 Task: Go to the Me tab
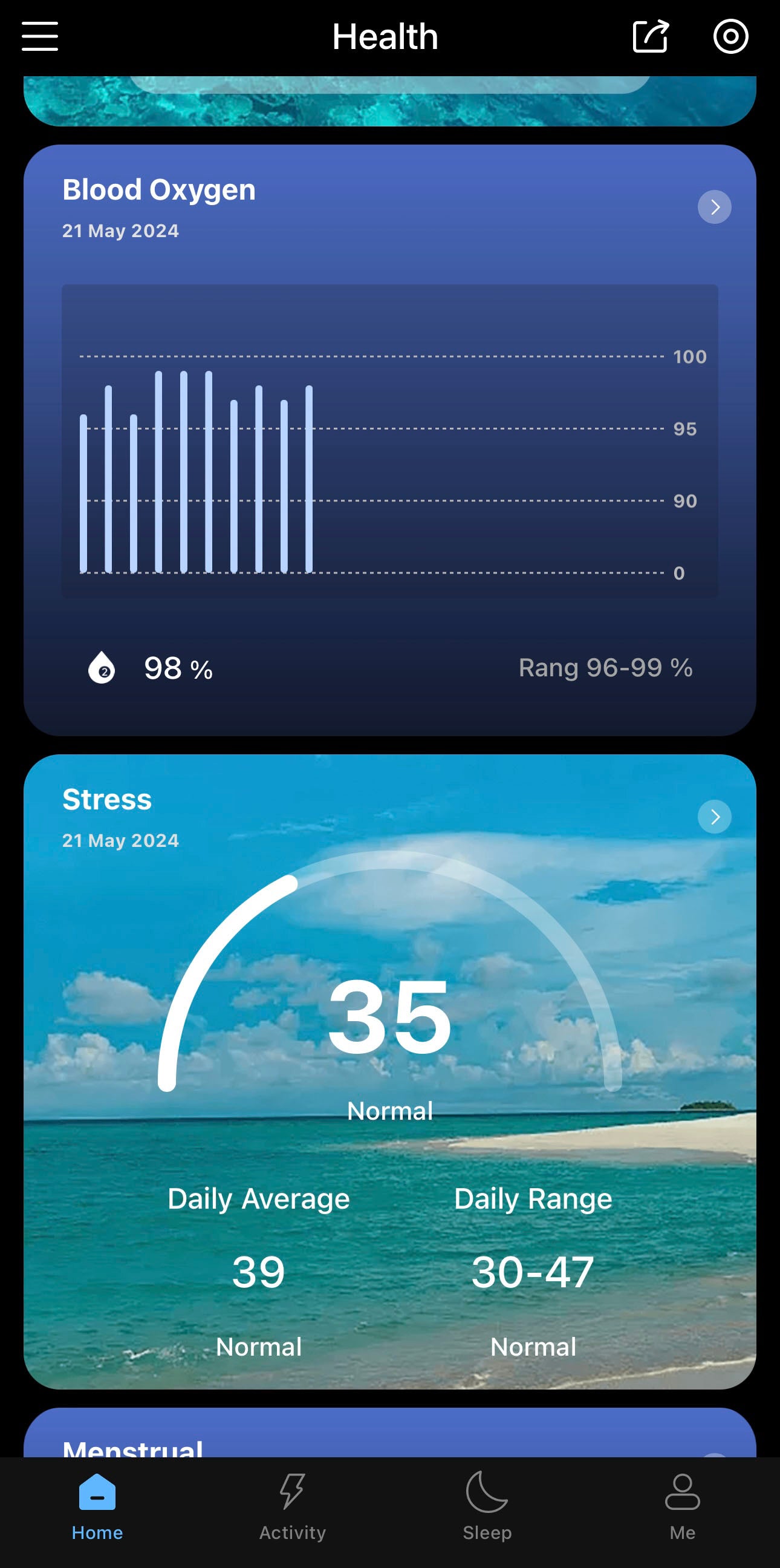click(682, 1506)
